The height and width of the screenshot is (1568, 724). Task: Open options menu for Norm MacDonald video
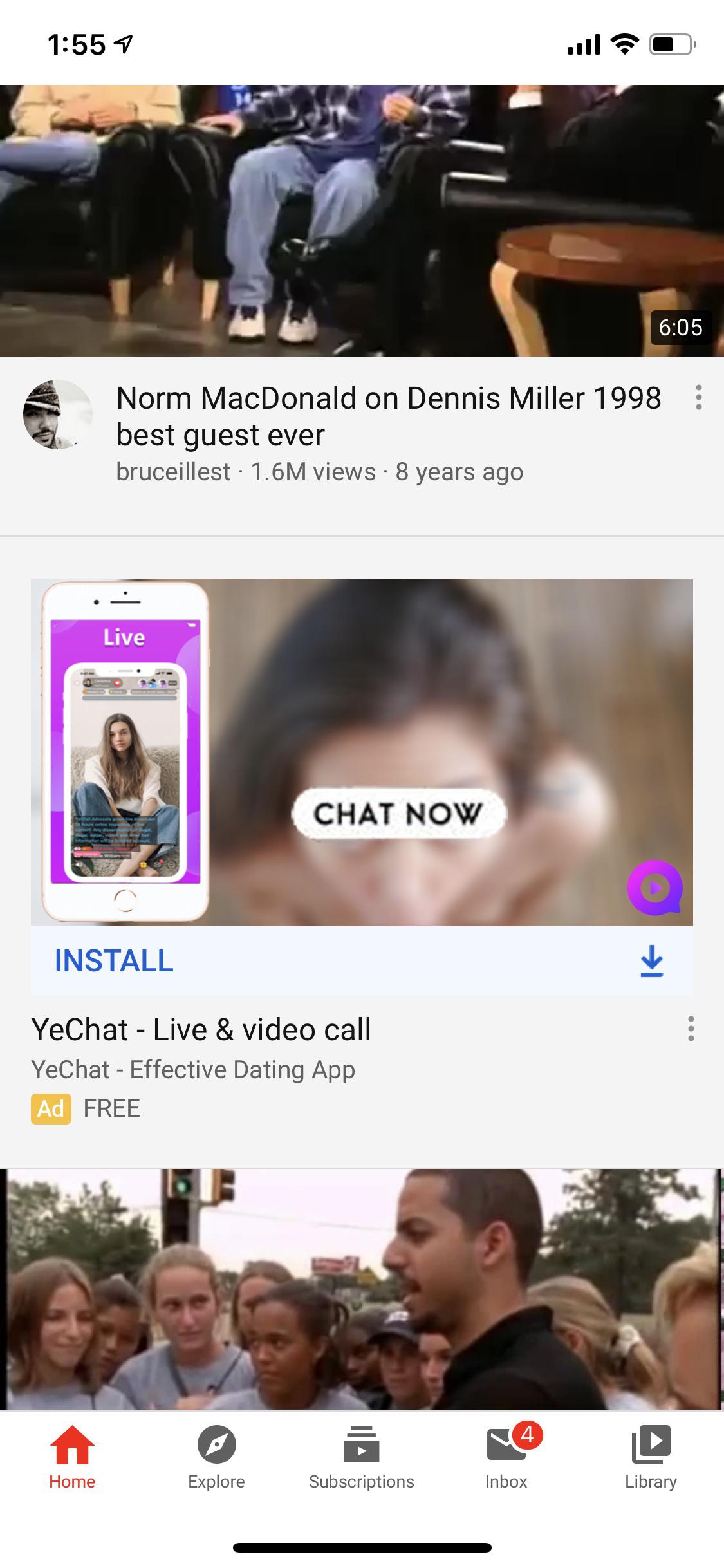(698, 398)
